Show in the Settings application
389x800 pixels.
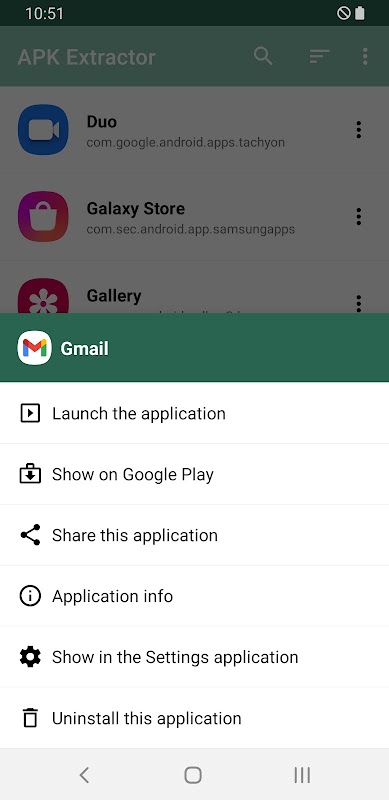coord(194,657)
